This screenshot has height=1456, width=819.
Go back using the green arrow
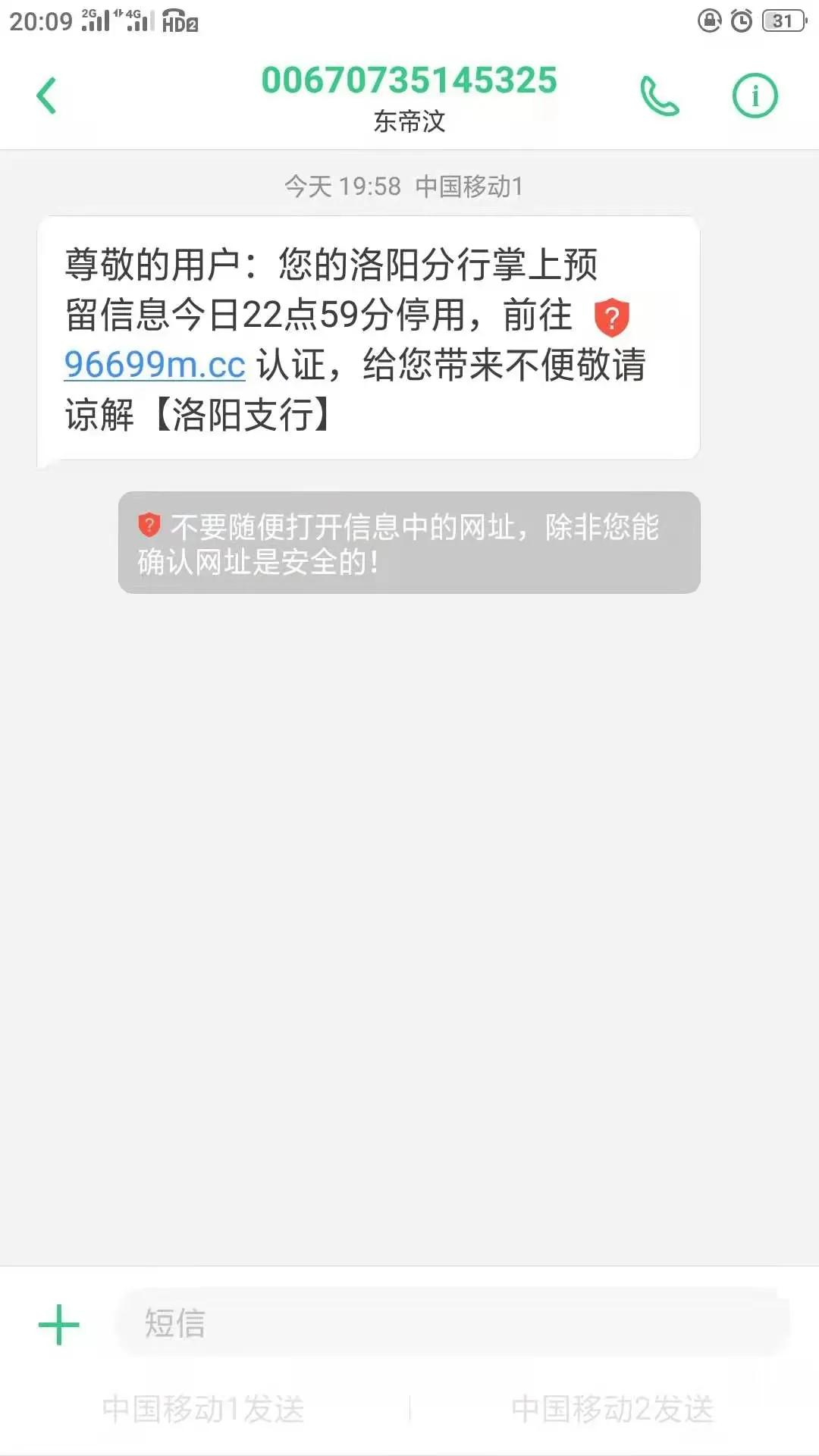click(47, 96)
